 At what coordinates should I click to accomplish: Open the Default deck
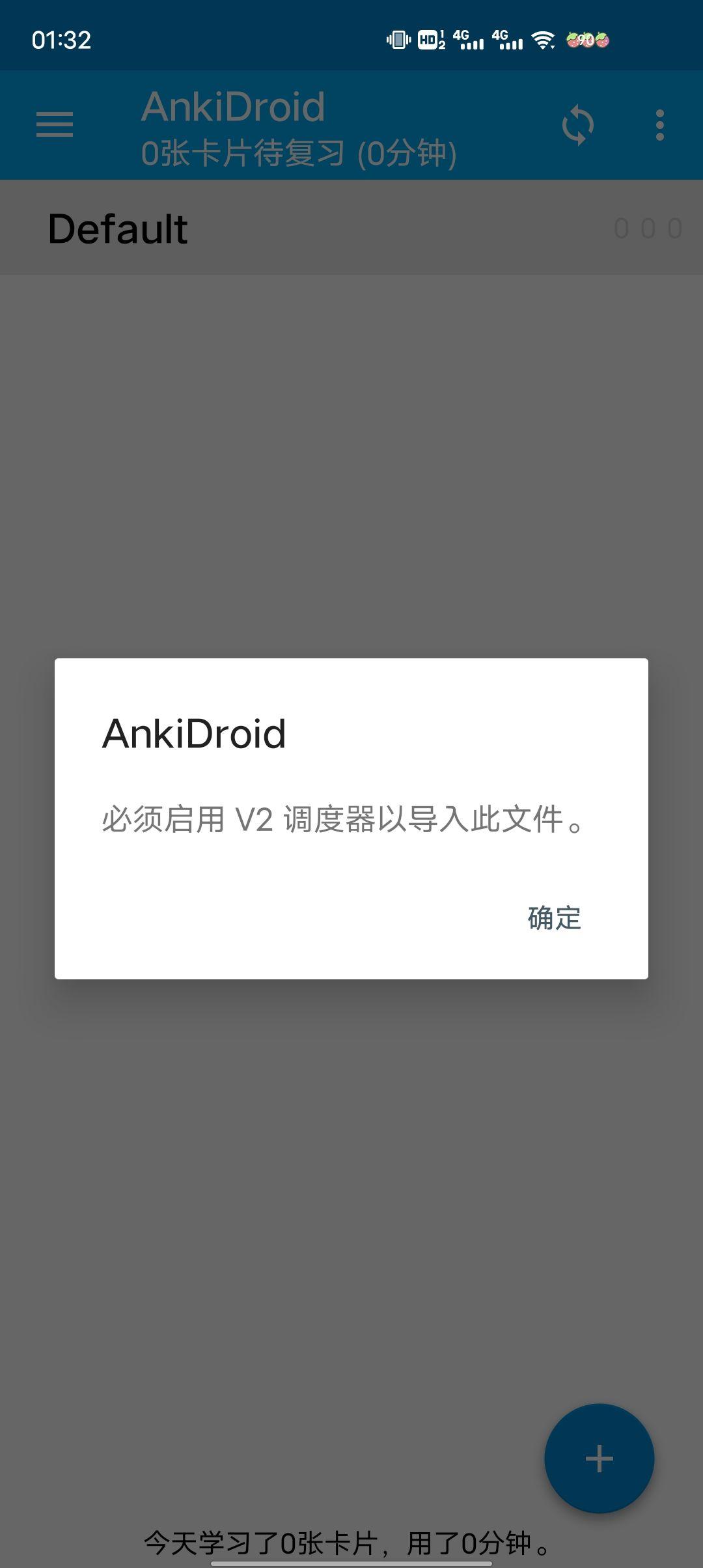(x=118, y=229)
